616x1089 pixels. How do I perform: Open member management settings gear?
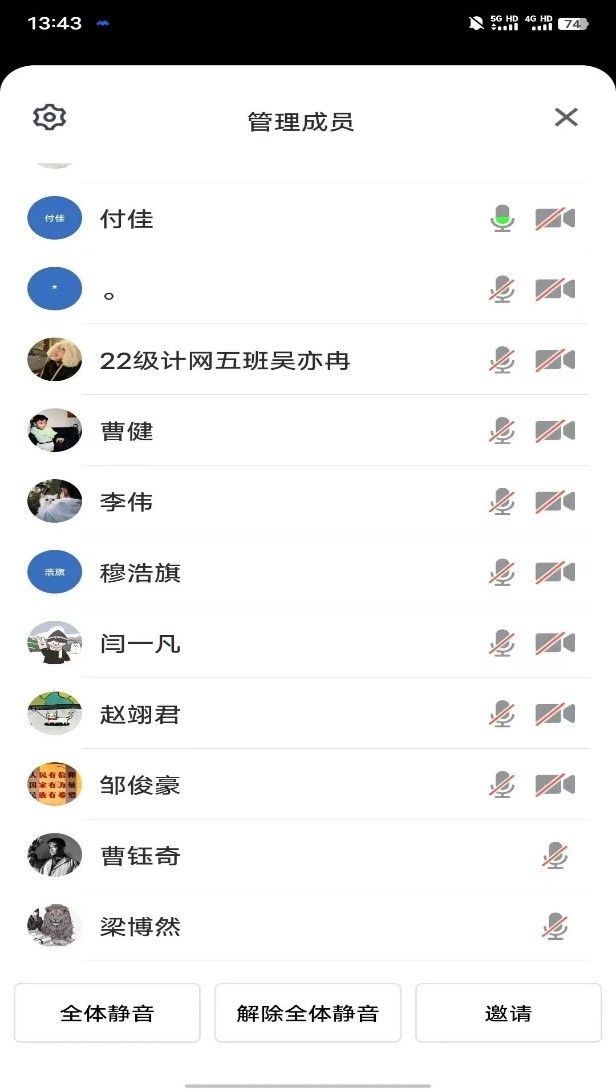coord(49,117)
